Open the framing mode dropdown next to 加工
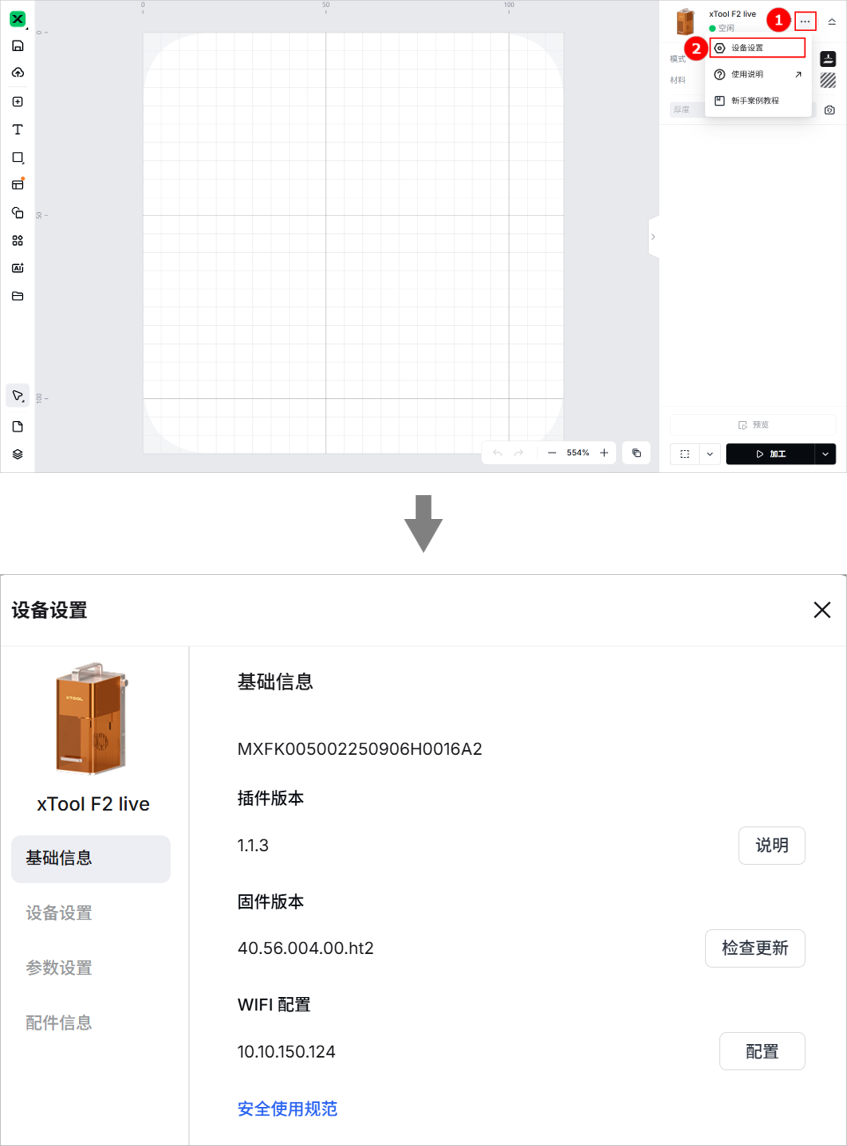Viewport: 847px width, 1146px height. 710,453
